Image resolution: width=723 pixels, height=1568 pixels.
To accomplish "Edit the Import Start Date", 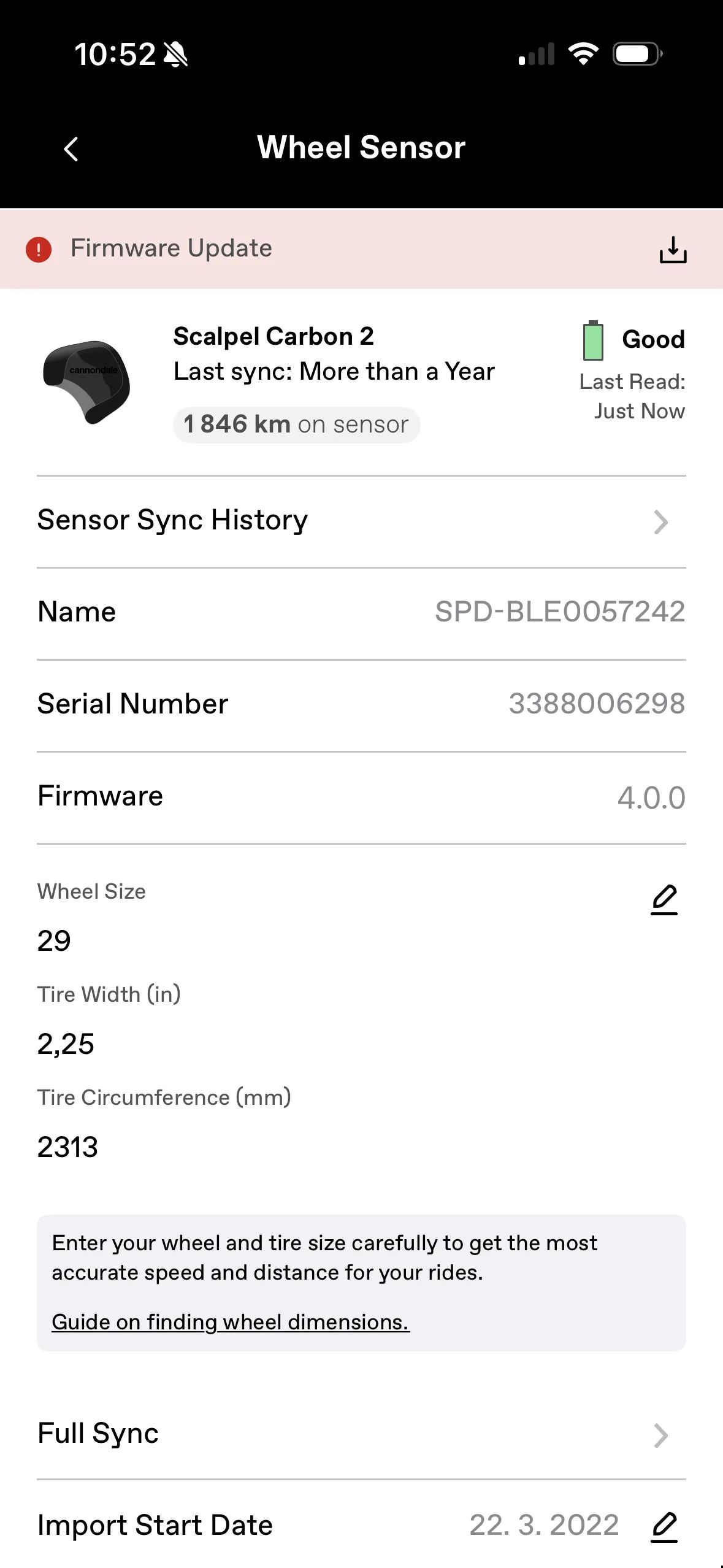I will (664, 1527).
